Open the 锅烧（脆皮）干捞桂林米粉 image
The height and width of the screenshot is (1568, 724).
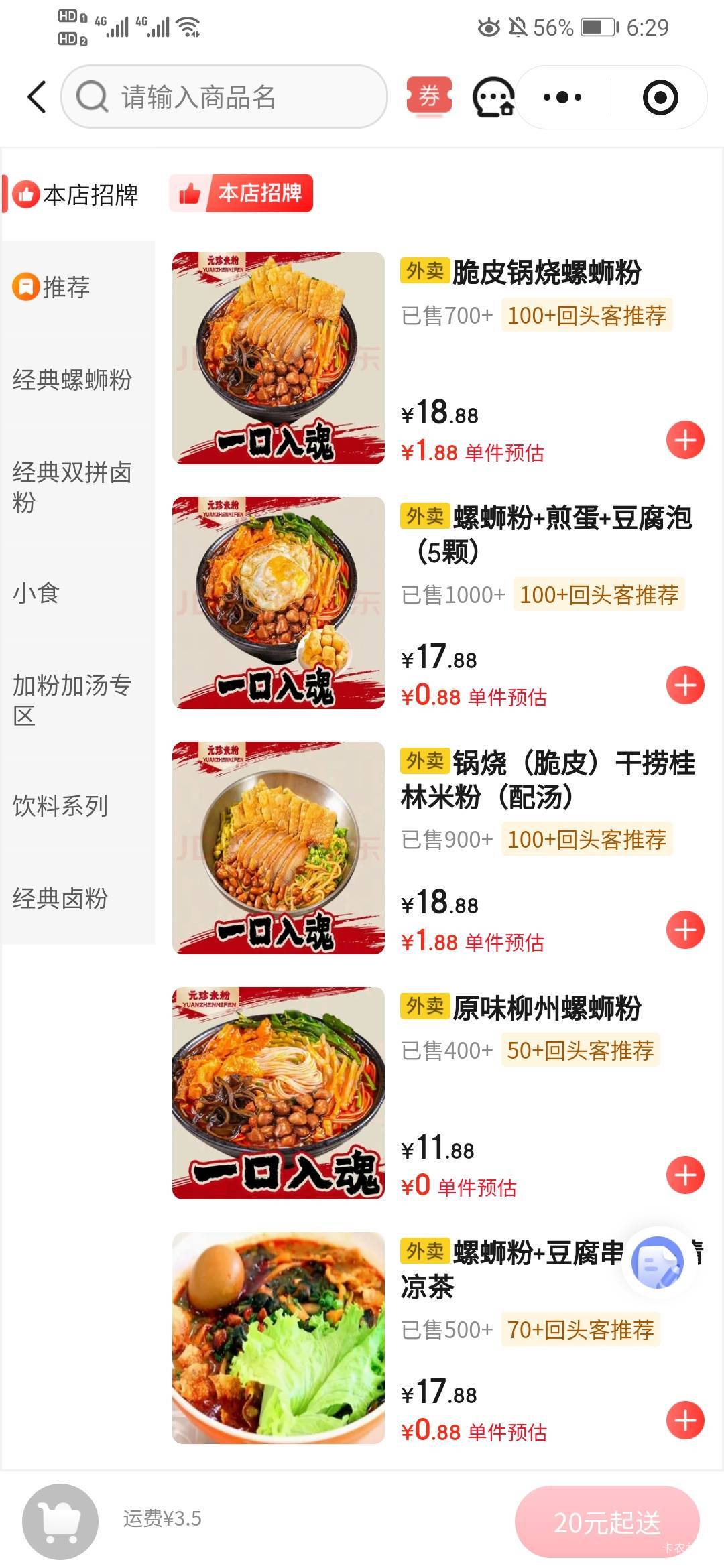(x=278, y=848)
